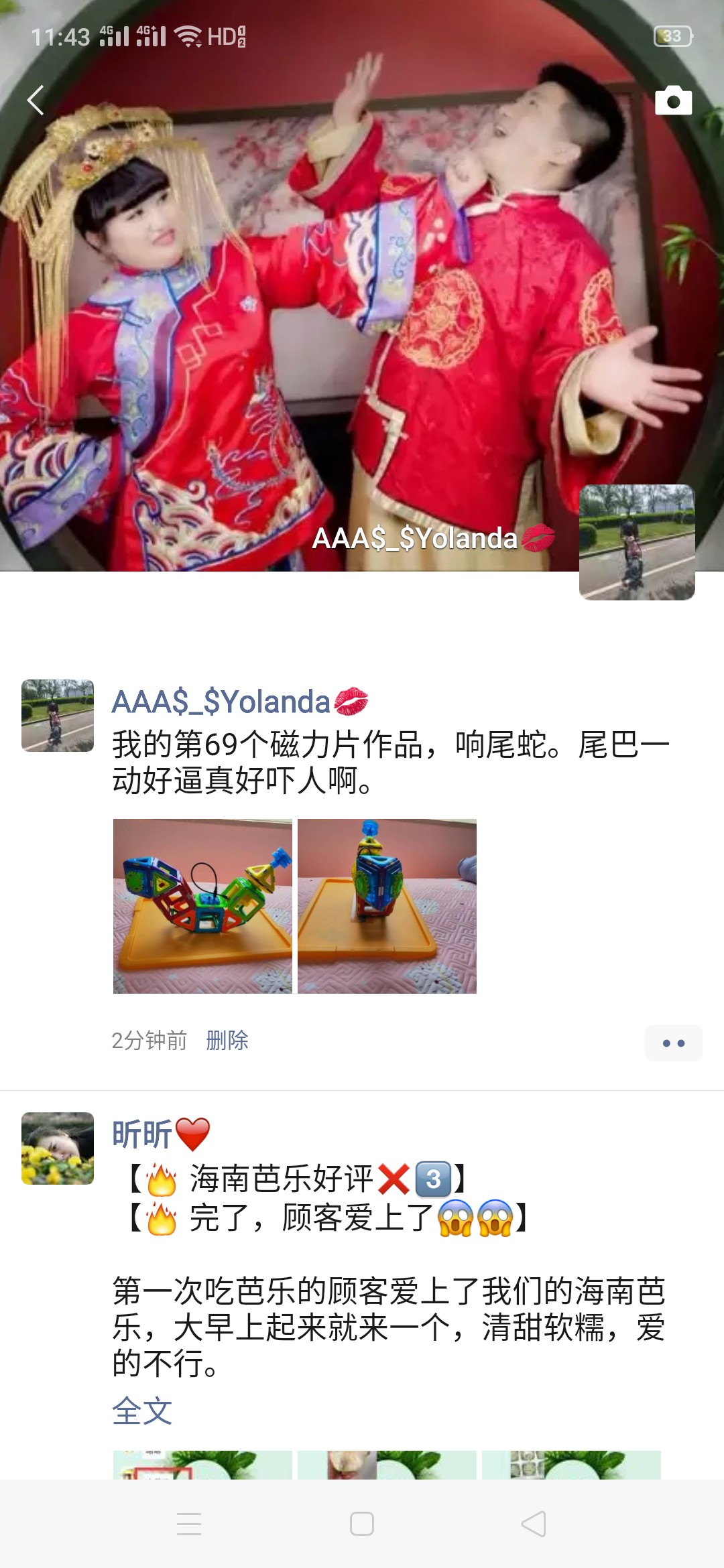Open AAA$_$Yolanda's avatar beside the post
The height and width of the screenshot is (1568, 724).
[x=58, y=715]
